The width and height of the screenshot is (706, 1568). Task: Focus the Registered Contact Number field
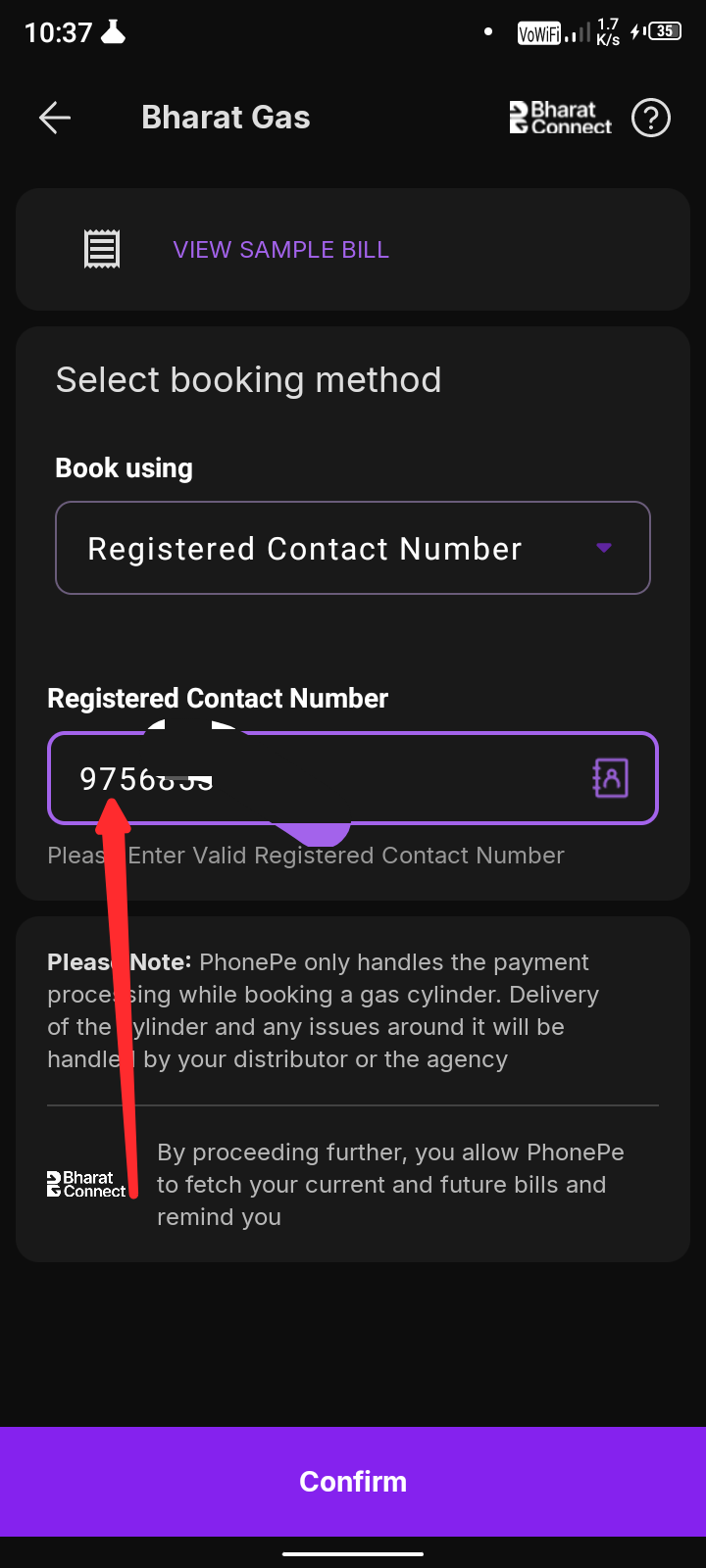pyautogui.click(x=324, y=779)
